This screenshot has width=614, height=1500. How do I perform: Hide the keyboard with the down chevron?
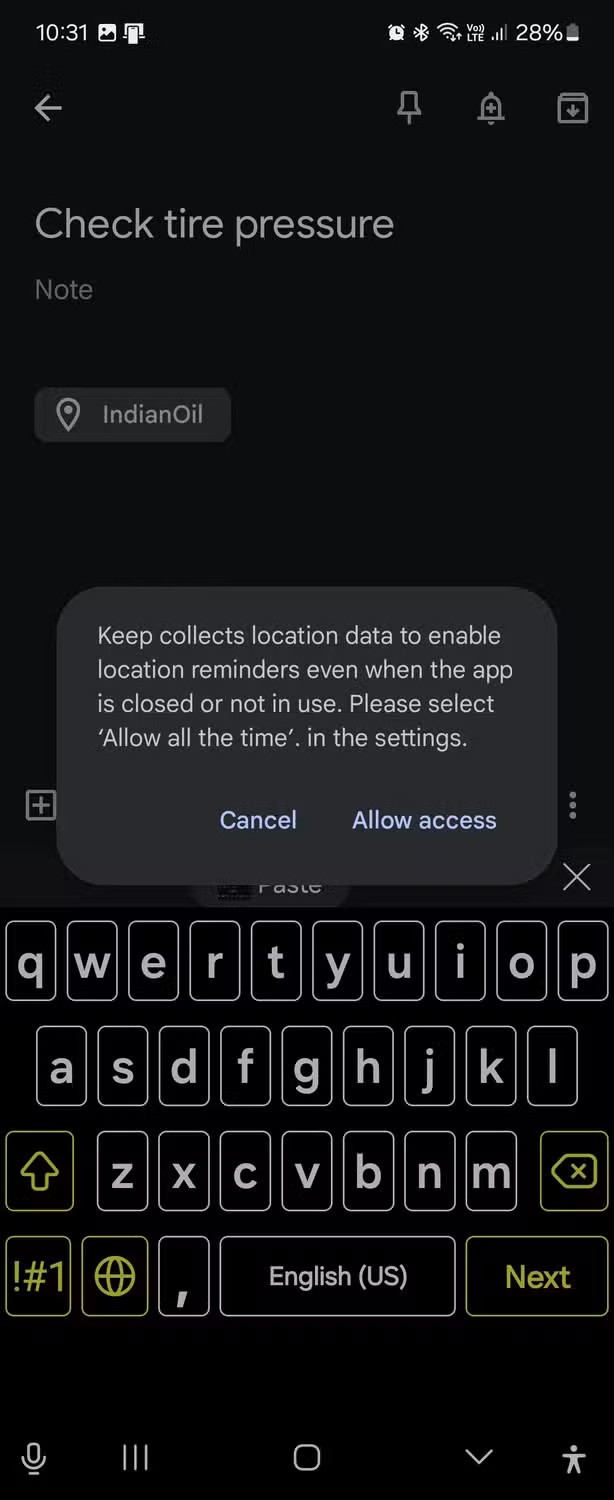coord(479,1457)
